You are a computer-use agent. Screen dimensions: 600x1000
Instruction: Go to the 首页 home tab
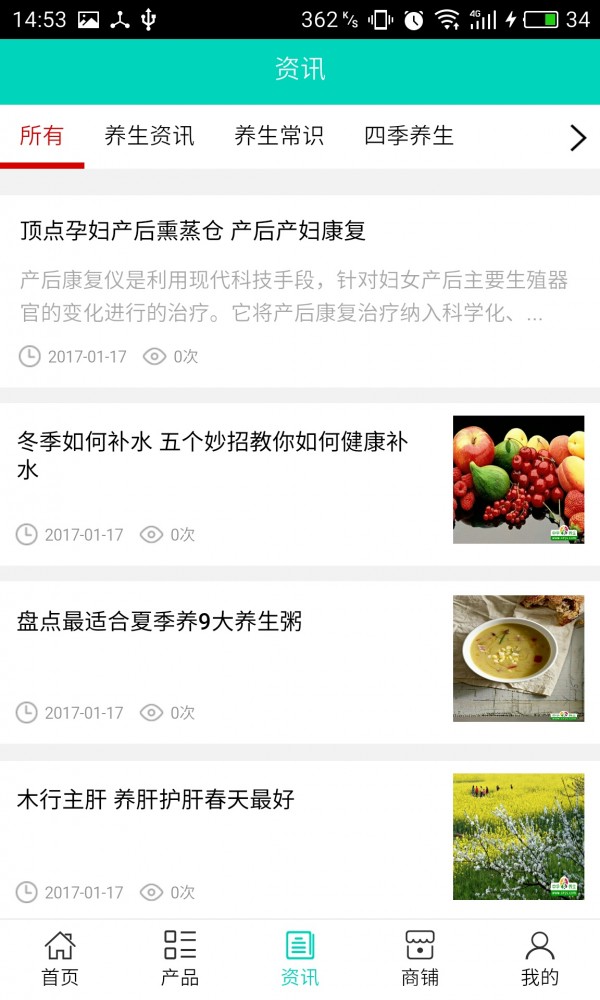(60, 958)
